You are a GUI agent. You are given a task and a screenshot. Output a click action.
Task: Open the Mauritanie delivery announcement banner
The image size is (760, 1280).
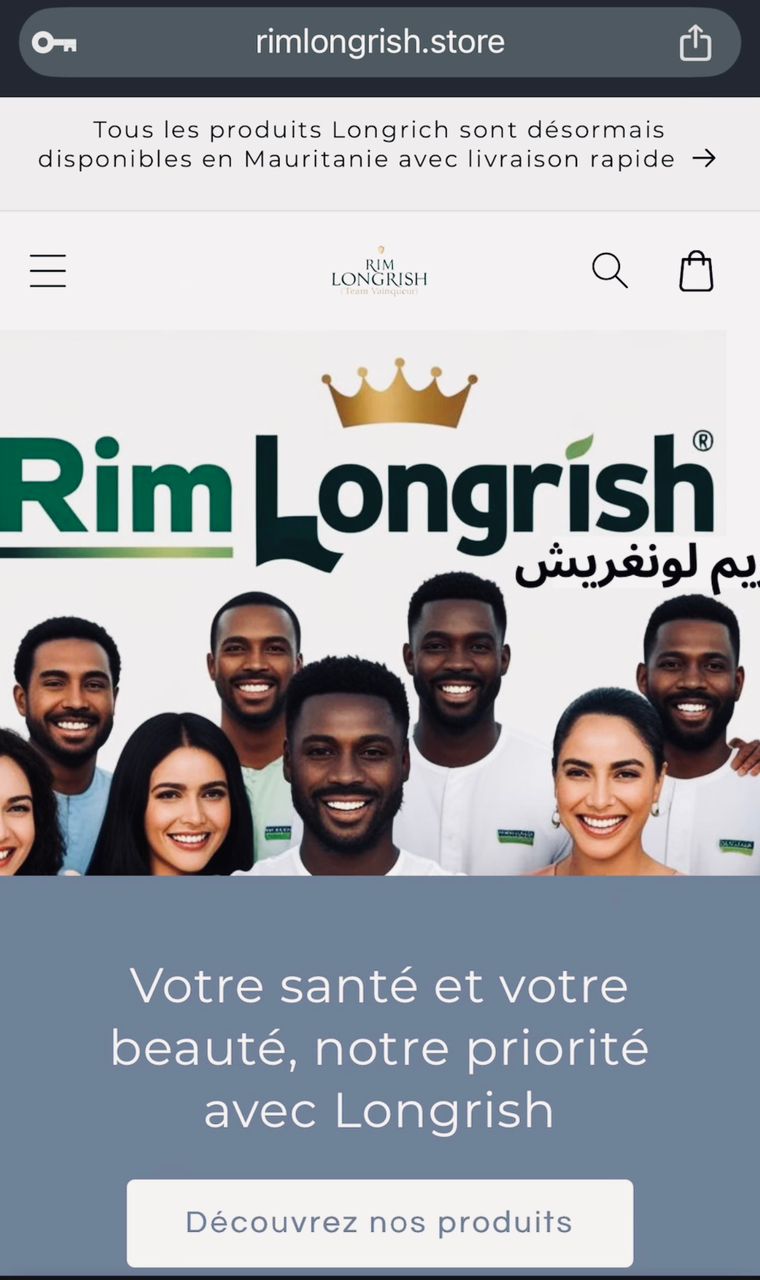(378, 145)
